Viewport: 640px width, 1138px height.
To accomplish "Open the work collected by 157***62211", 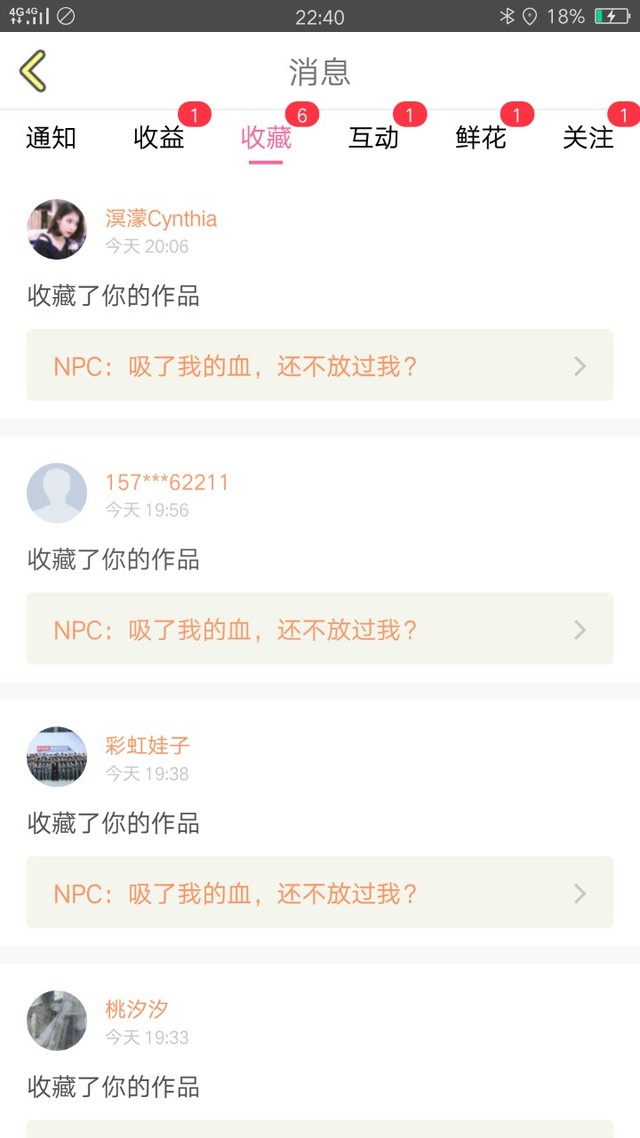I will (x=320, y=629).
